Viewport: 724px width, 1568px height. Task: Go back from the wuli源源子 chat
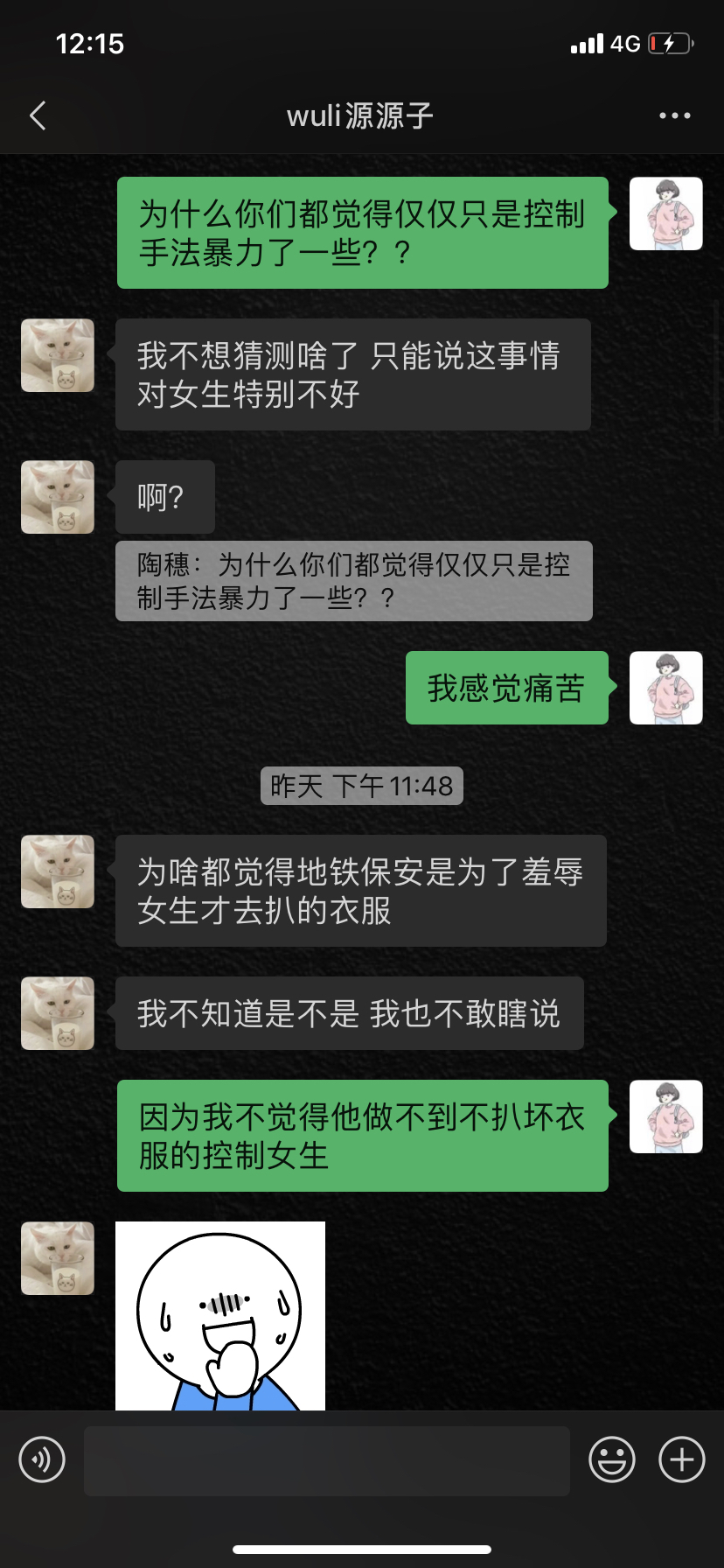pos(38,115)
